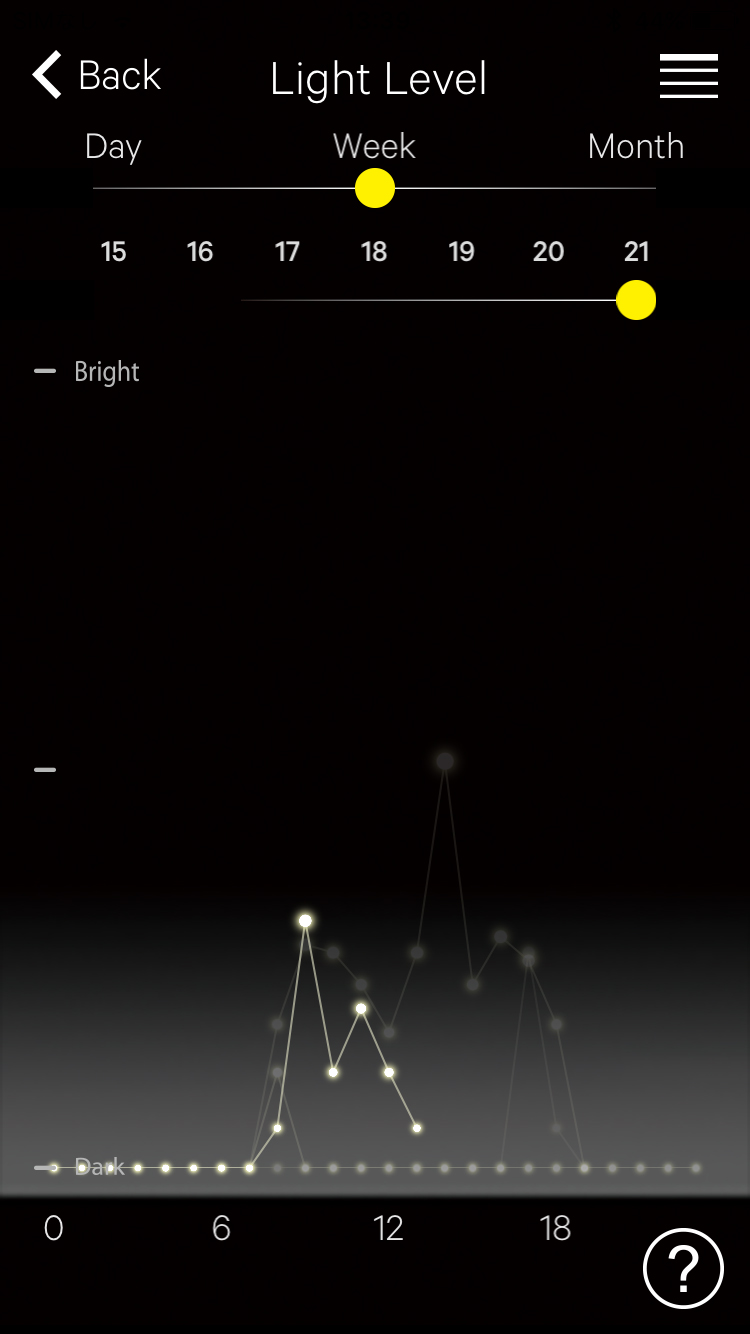Select date 20

(x=548, y=252)
